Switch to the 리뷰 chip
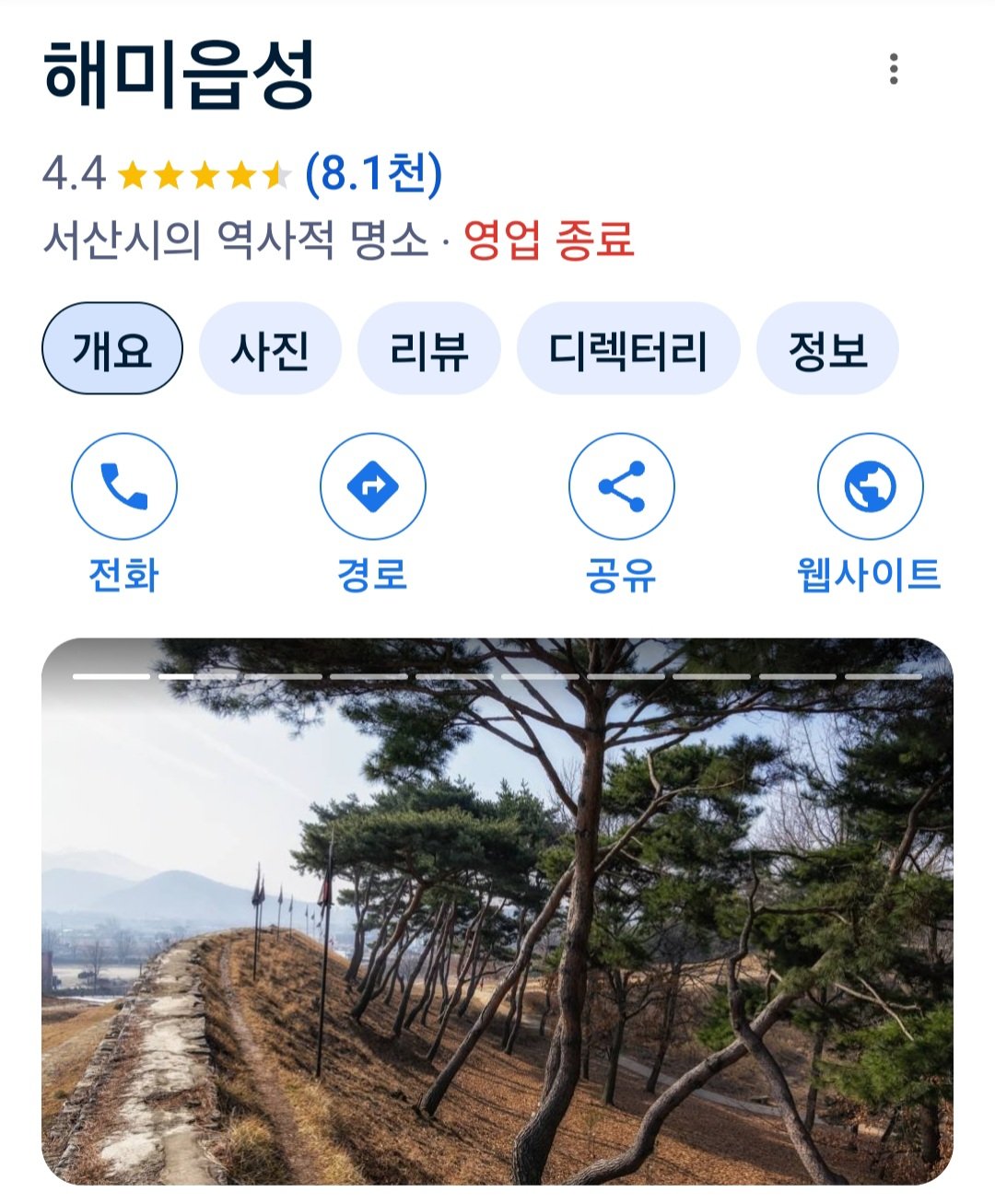Screen dimensions: 995x1204 428,349
